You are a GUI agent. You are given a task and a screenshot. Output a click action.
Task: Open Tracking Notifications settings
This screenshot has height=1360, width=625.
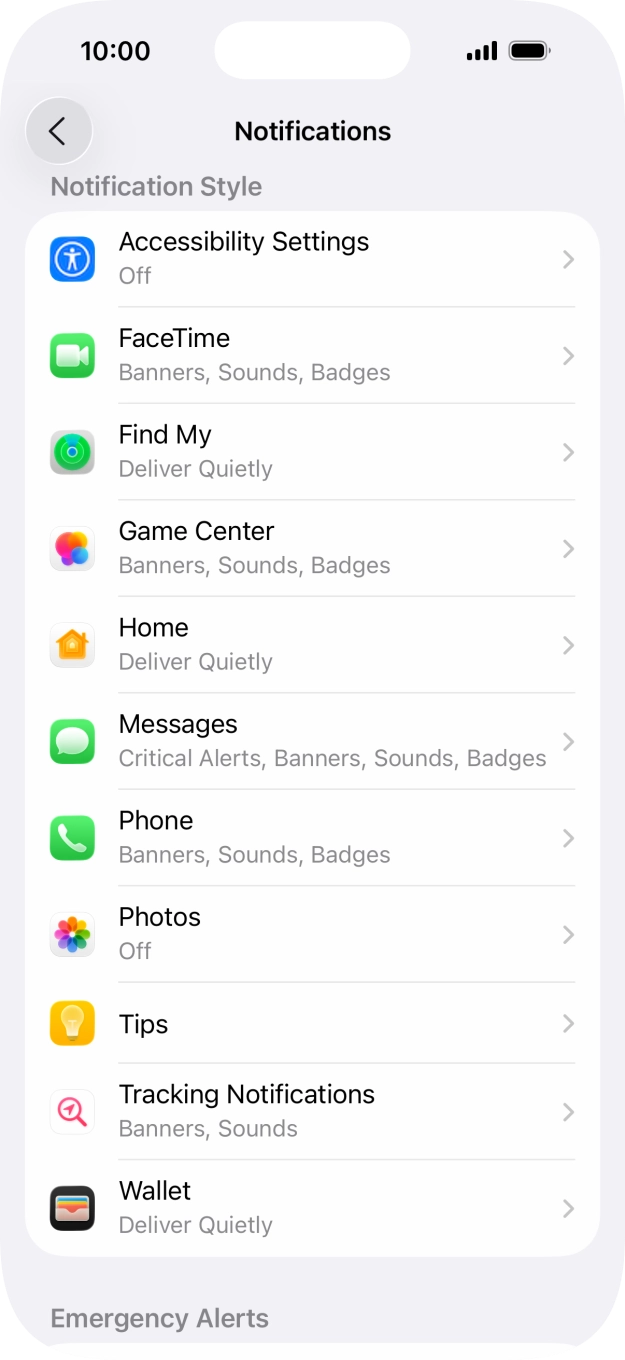[312, 1112]
